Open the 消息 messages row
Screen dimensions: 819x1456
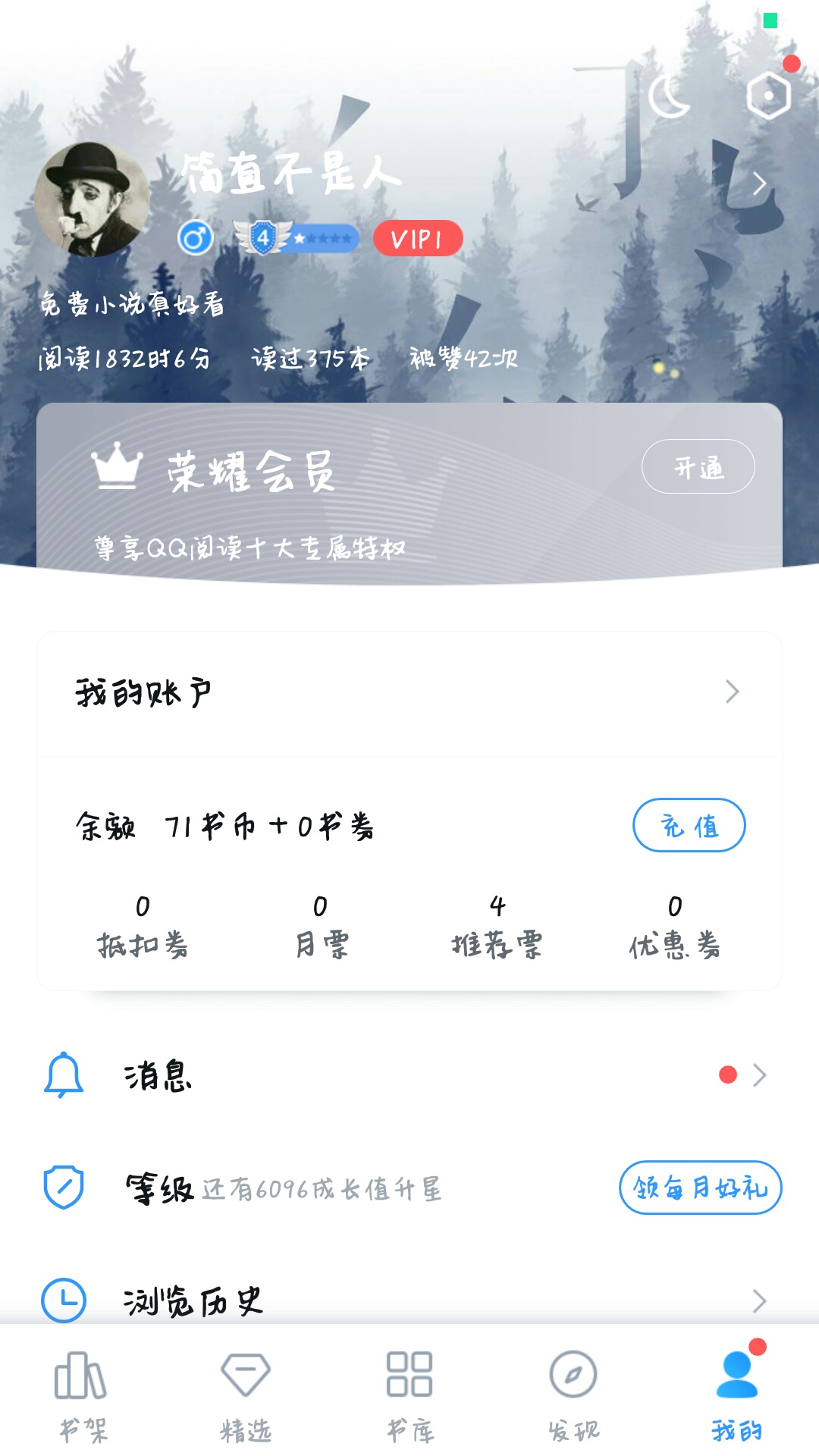(409, 1075)
